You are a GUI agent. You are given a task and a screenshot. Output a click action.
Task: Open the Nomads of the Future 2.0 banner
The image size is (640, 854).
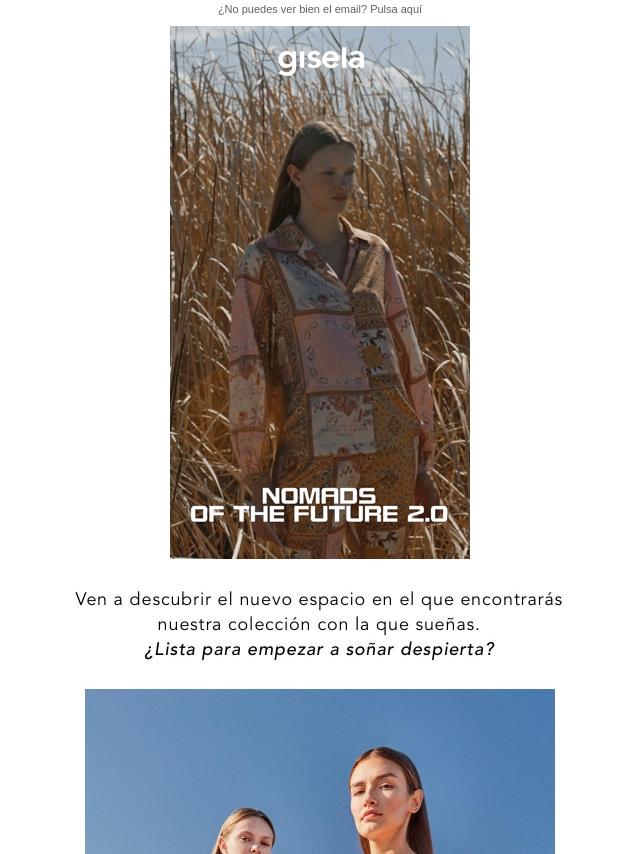pos(319,292)
